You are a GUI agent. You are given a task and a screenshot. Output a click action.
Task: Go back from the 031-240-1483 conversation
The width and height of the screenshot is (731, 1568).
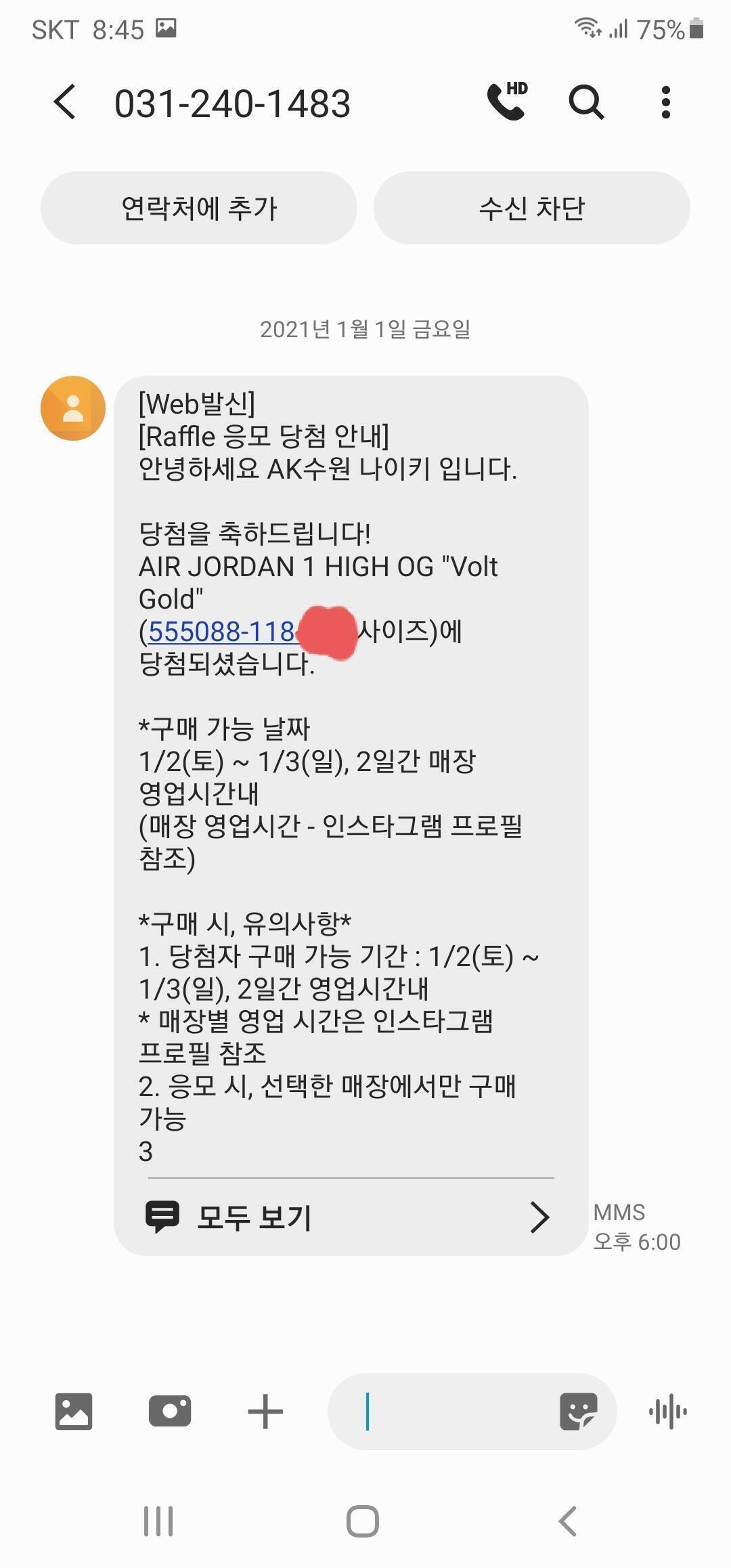coord(65,103)
